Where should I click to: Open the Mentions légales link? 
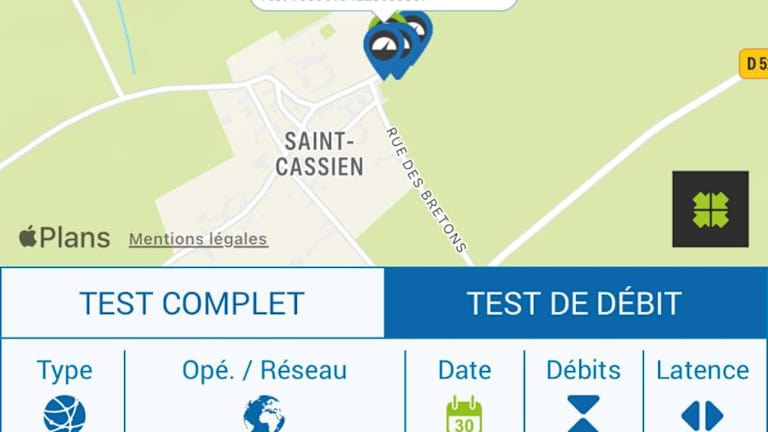pos(198,239)
